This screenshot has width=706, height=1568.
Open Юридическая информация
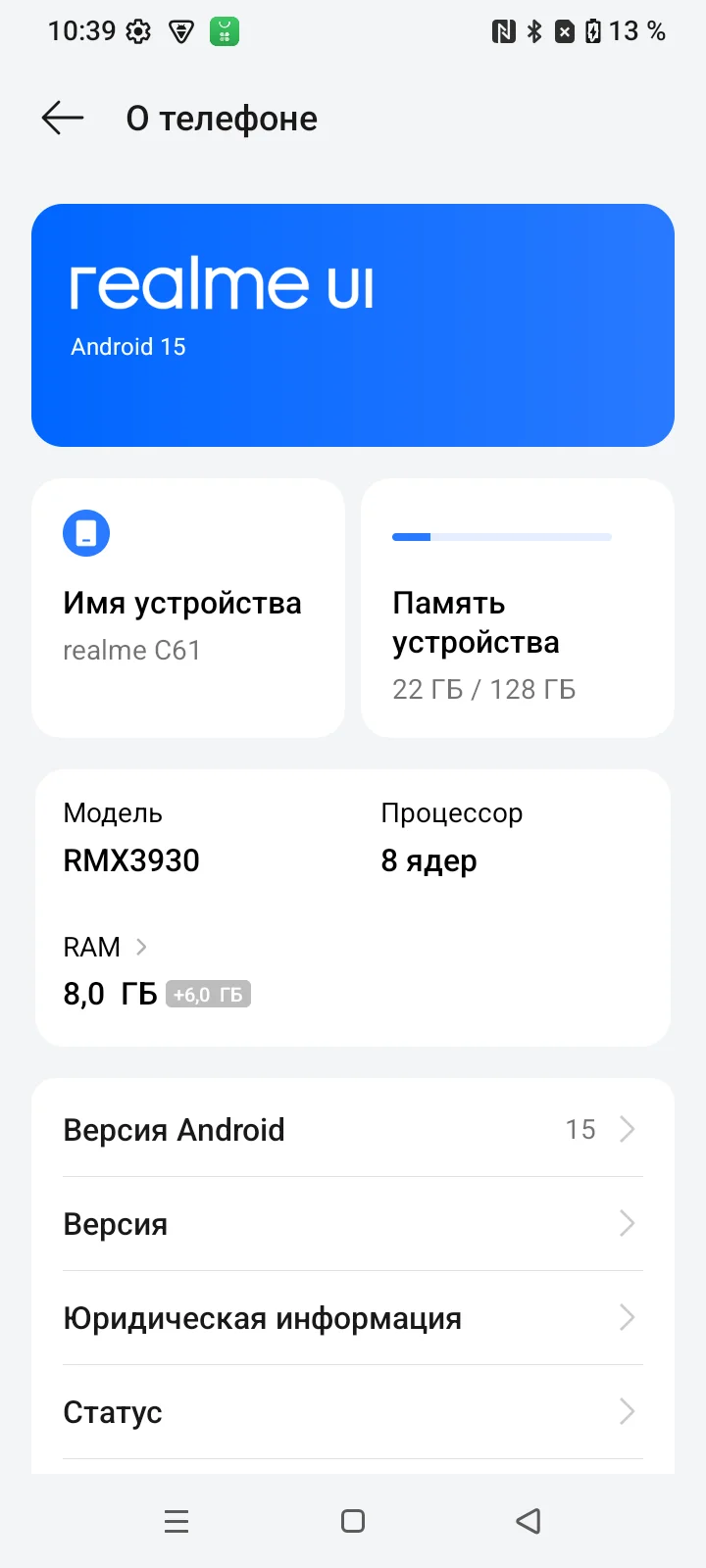click(353, 1317)
